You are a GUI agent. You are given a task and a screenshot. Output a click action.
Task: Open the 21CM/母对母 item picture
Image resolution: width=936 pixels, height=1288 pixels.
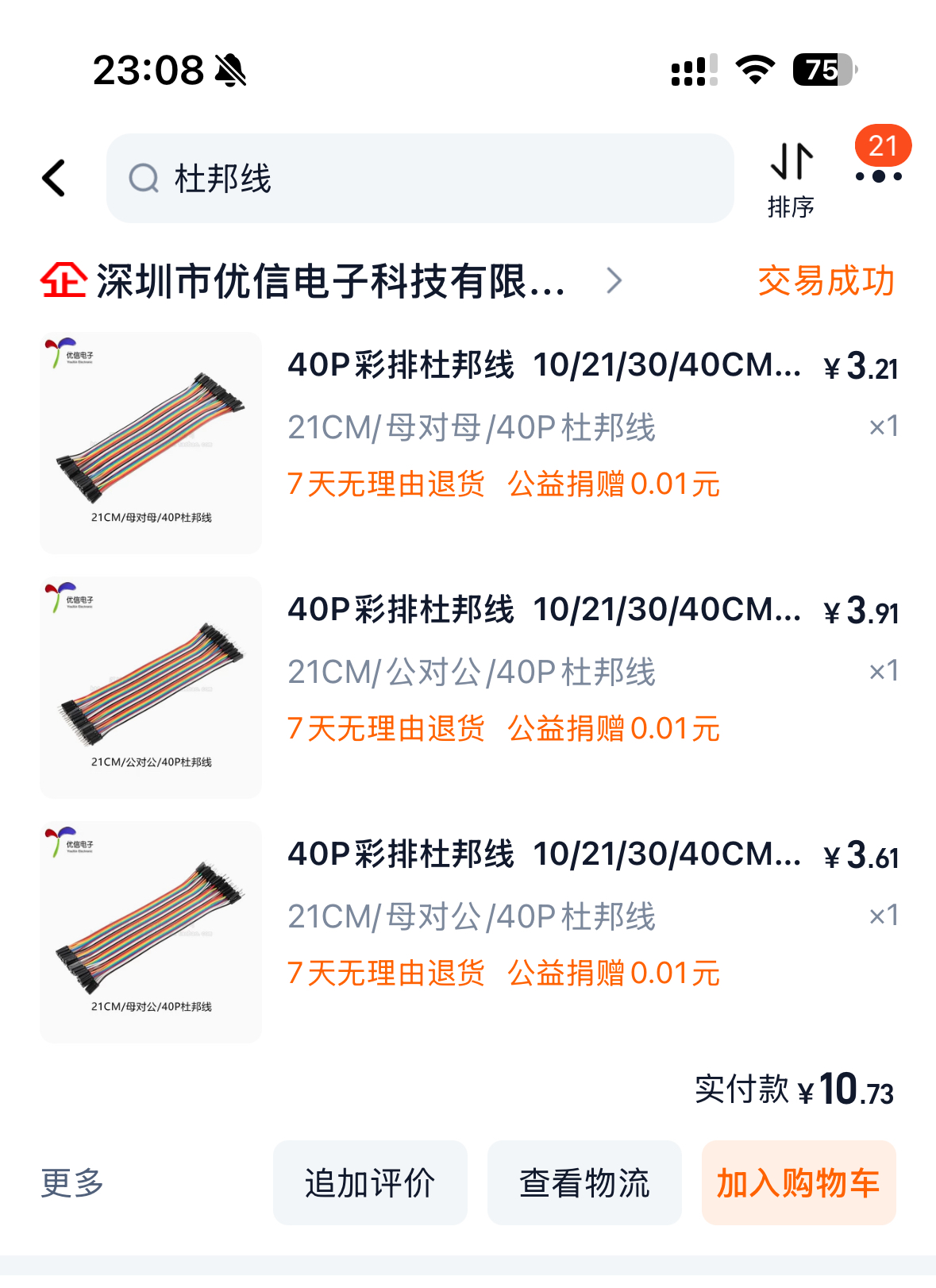click(x=151, y=442)
